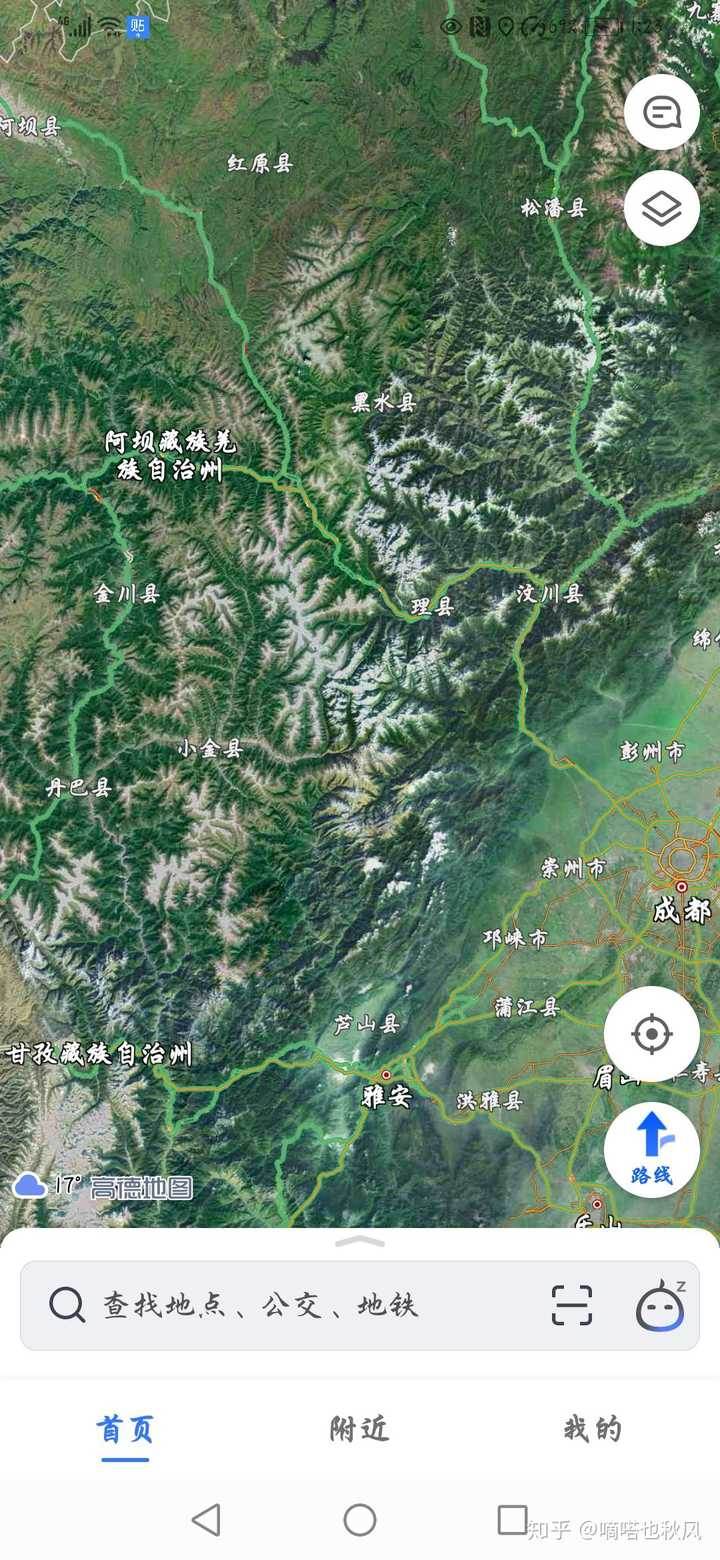Center the map on my location
The height and width of the screenshot is (1560, 720).
pyautogui.click(x=651, y=1034)
